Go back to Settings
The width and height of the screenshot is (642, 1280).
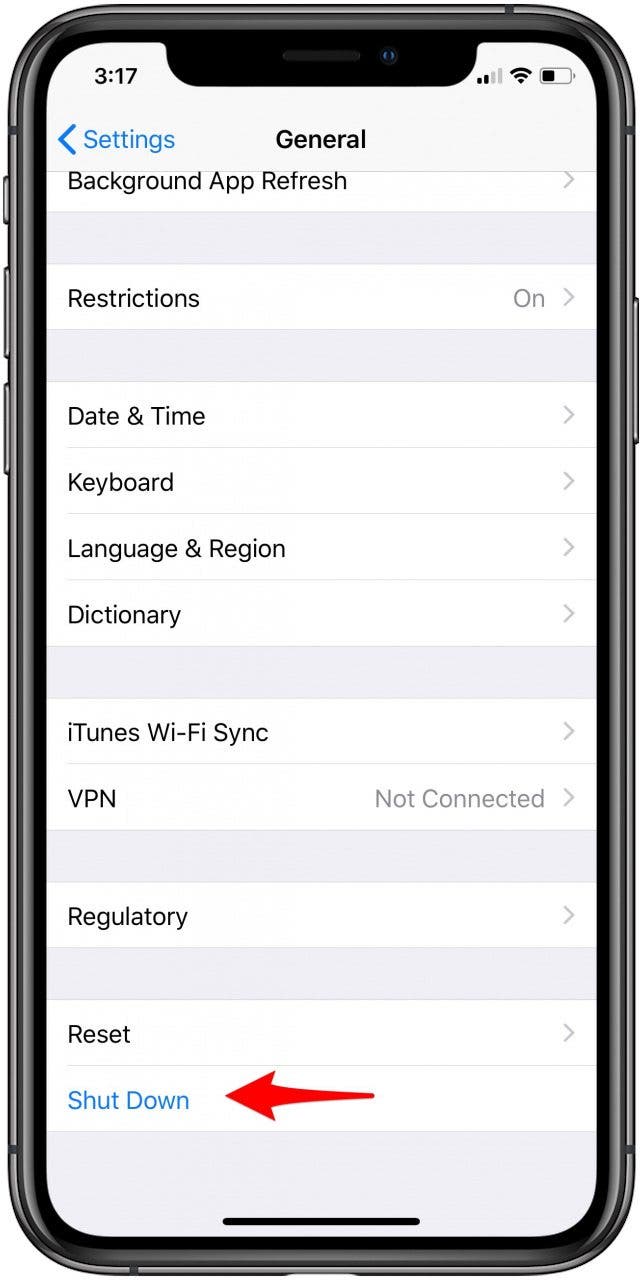point(116,140)
